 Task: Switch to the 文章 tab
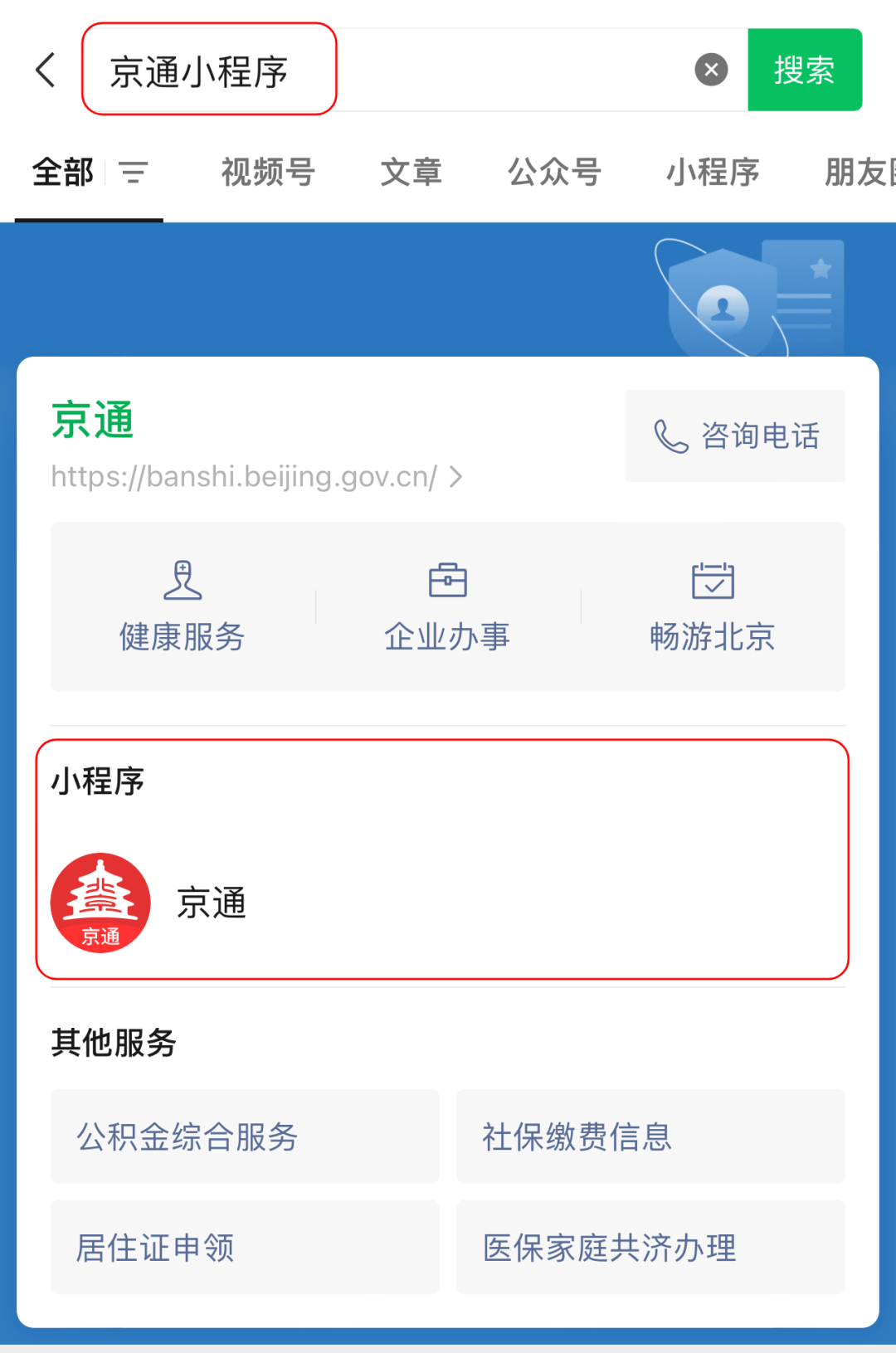point(411,173)
